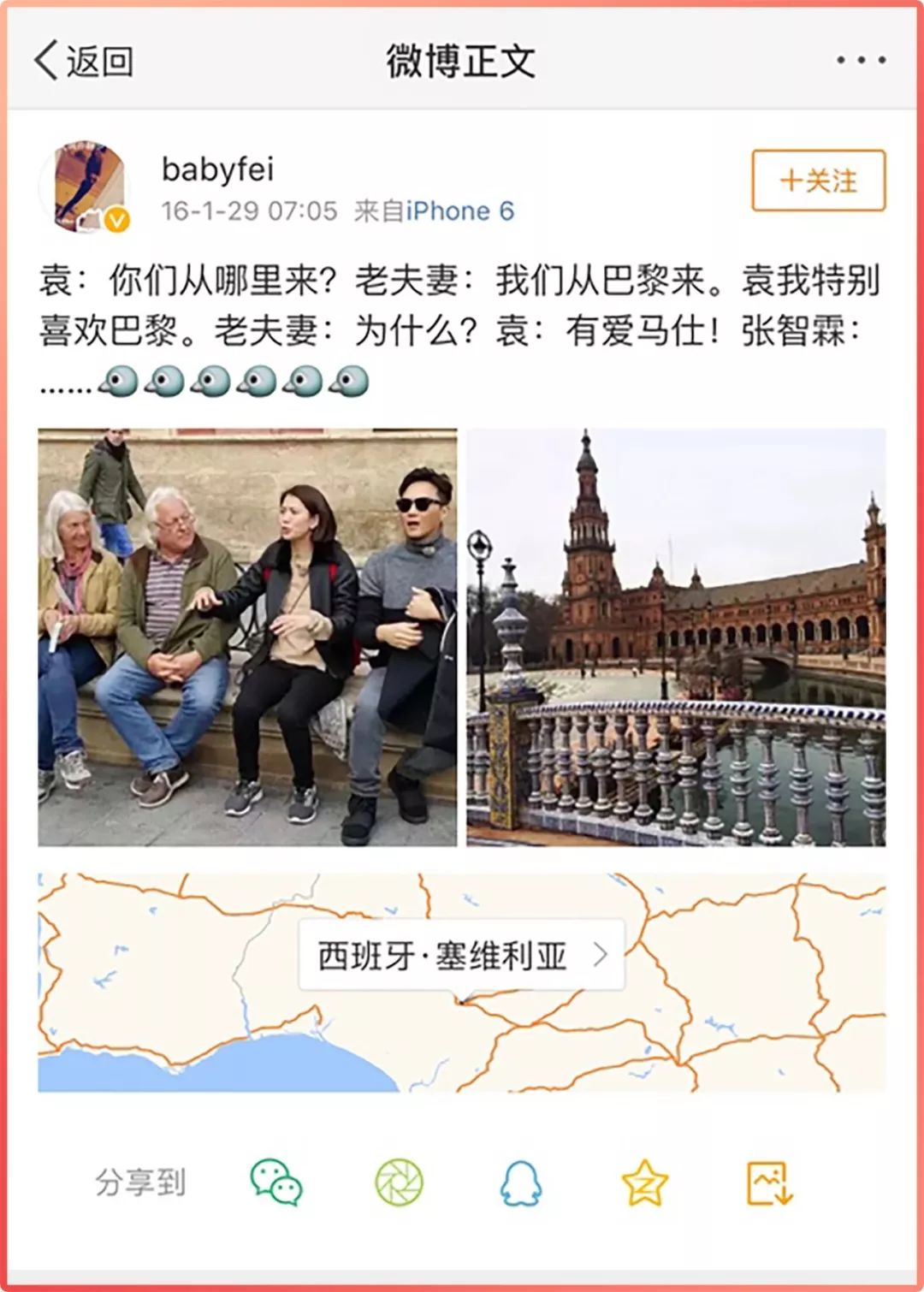Share the post to QQ
Screen dimensions: 924x1292
point(520,1182)
